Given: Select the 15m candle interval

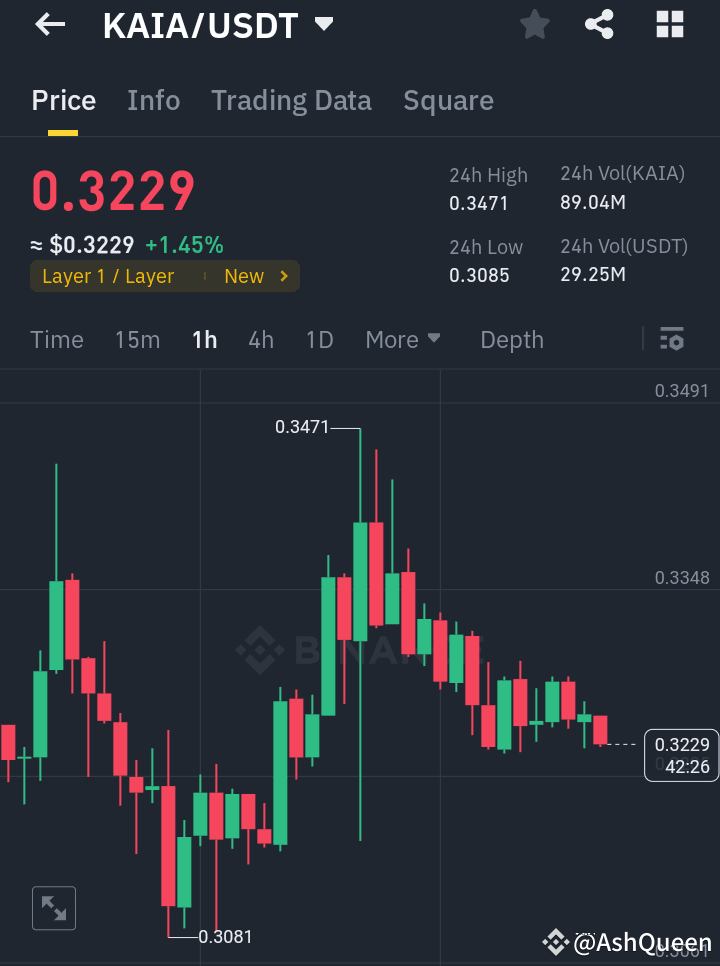Looking at the screenshot, I should pos(137,339).
